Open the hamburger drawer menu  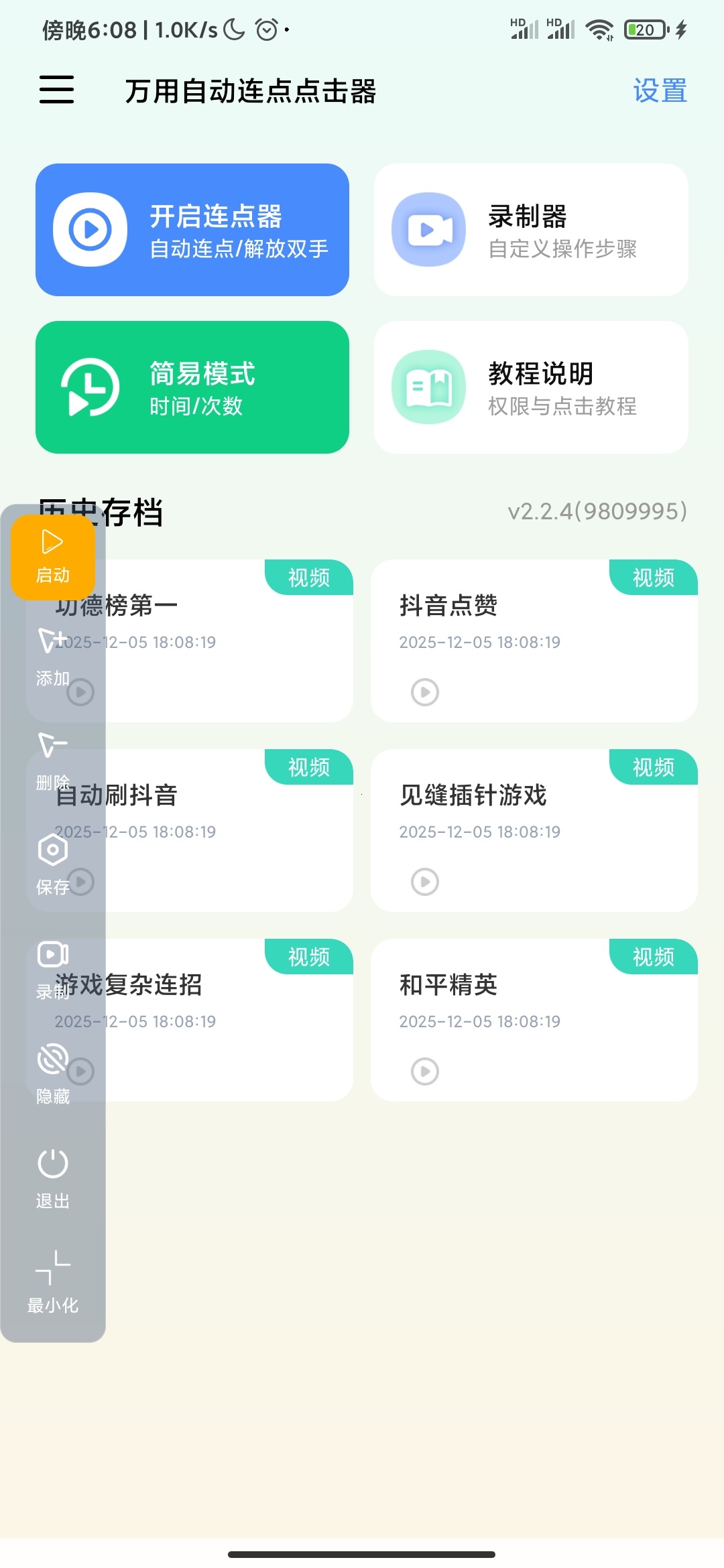point(56,90)
